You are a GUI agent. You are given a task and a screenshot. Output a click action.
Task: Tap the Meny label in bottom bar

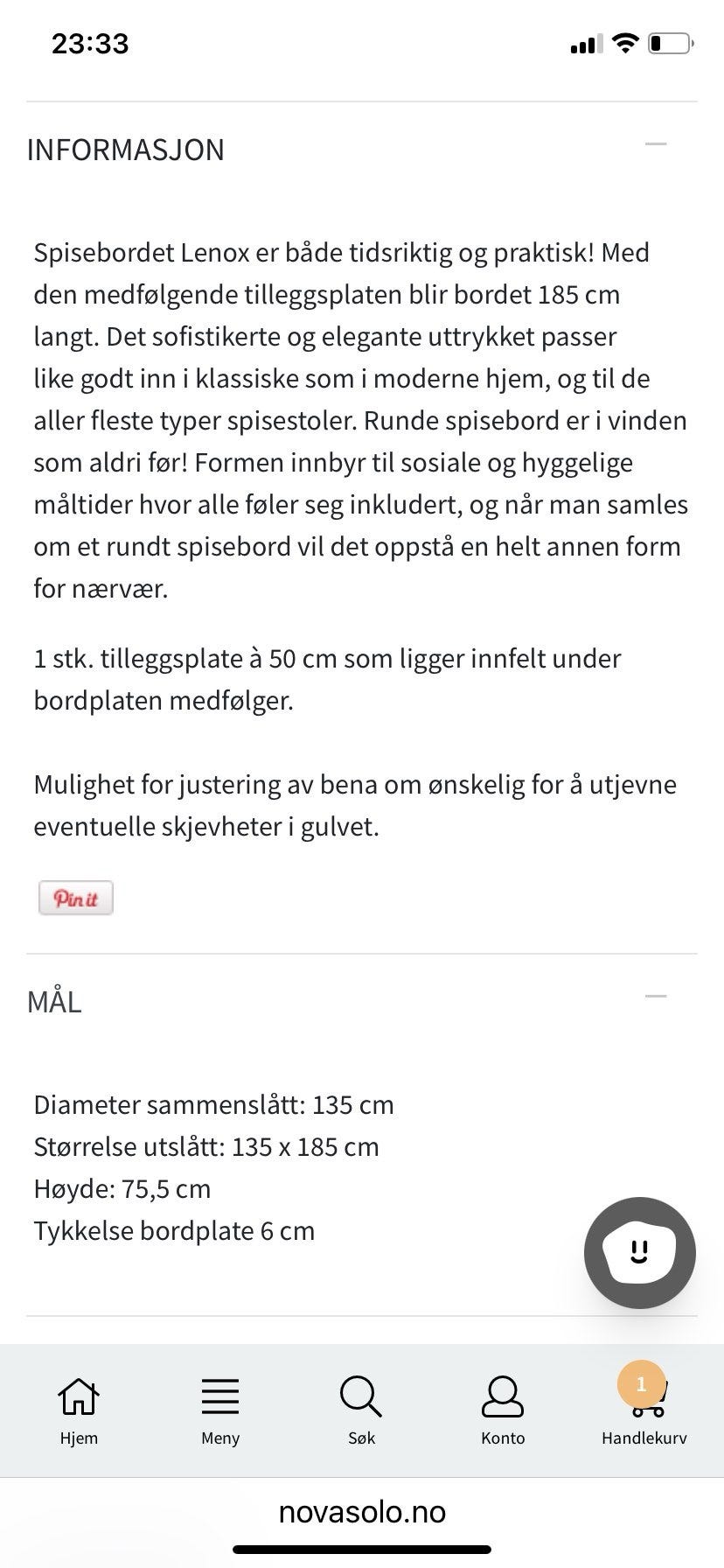coord(219,1437)
